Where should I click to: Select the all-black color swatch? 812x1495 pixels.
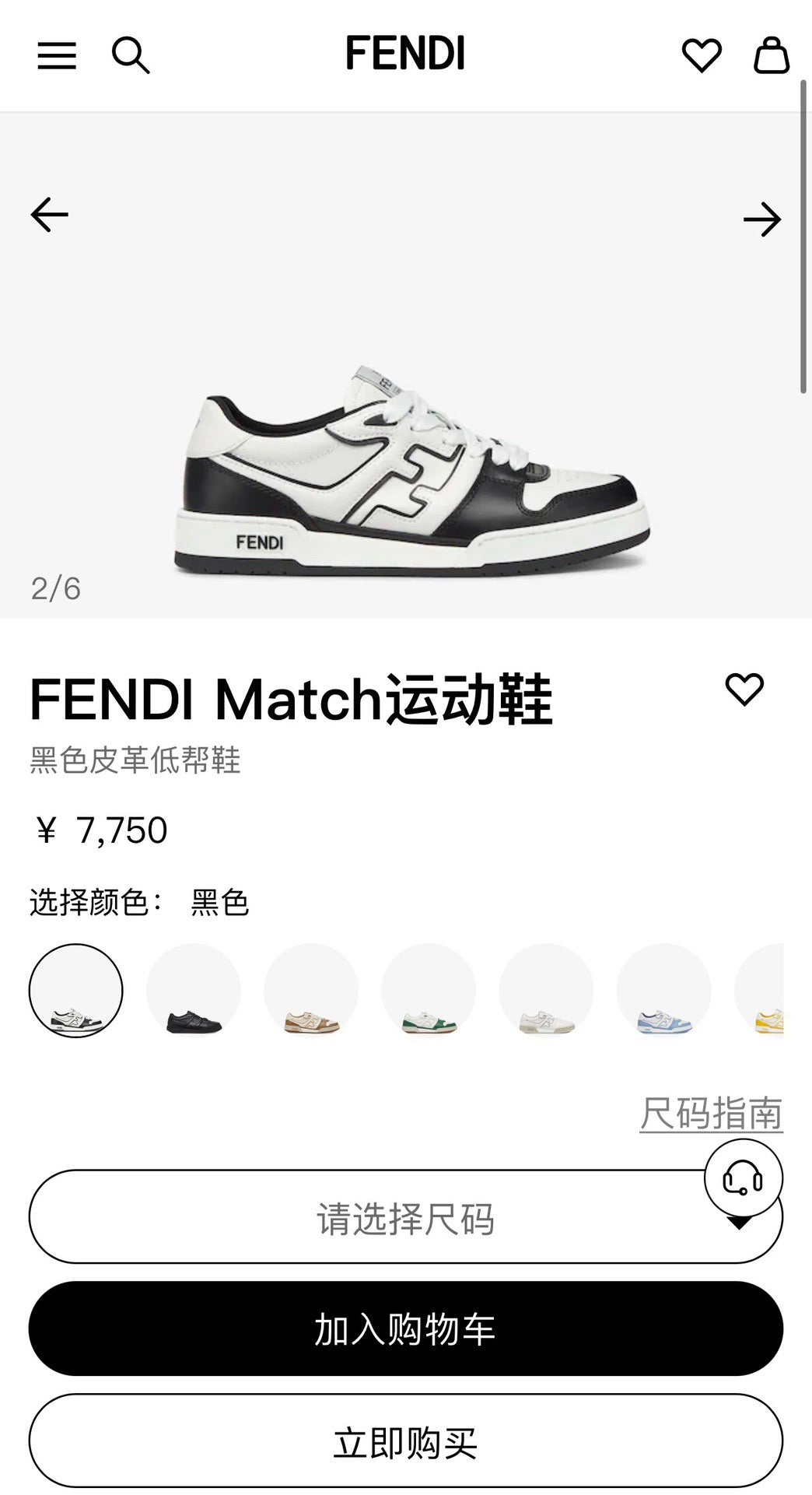click(194, 991)
